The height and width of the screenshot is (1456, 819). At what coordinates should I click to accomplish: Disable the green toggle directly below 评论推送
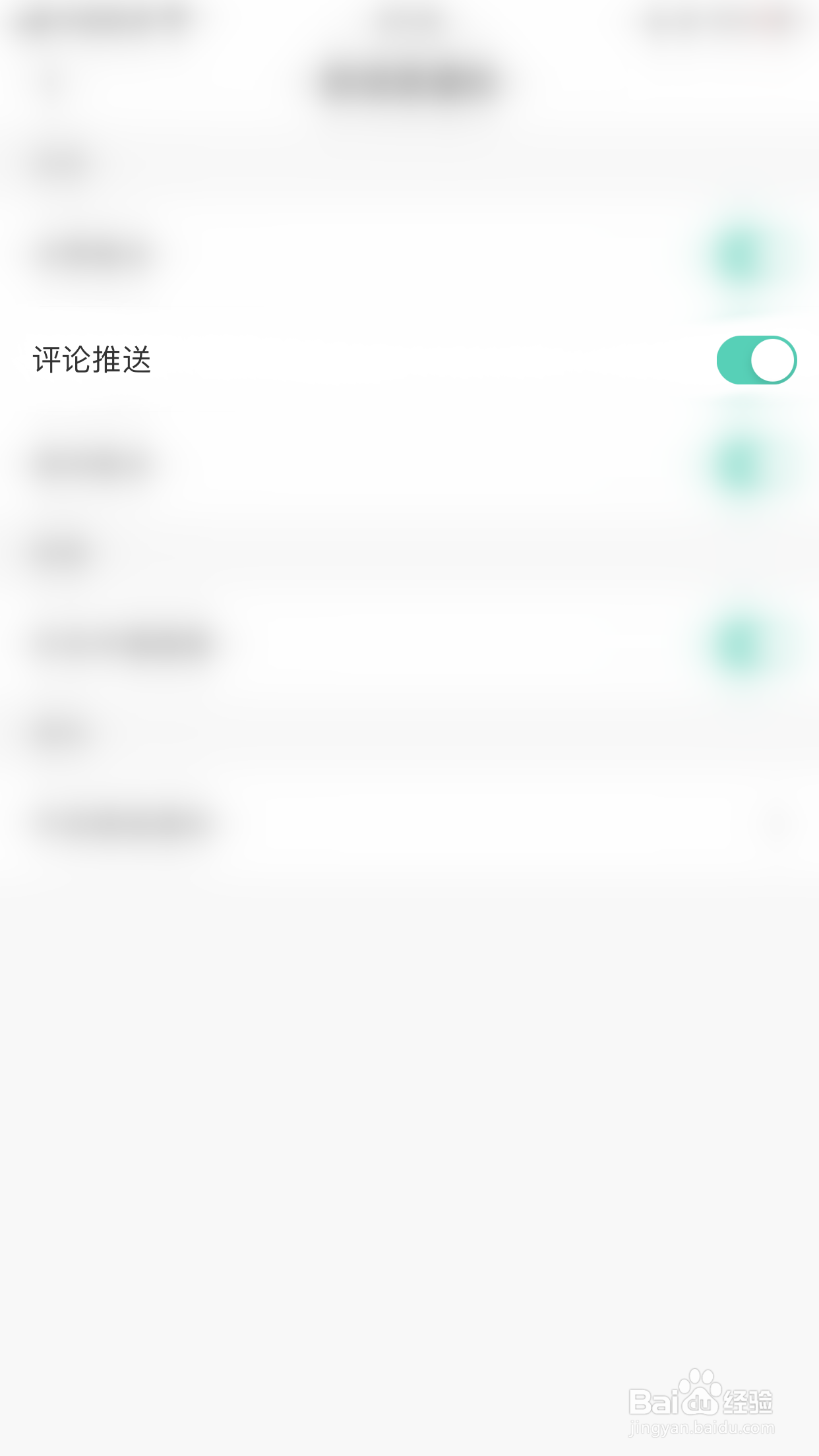pos(739,462)
